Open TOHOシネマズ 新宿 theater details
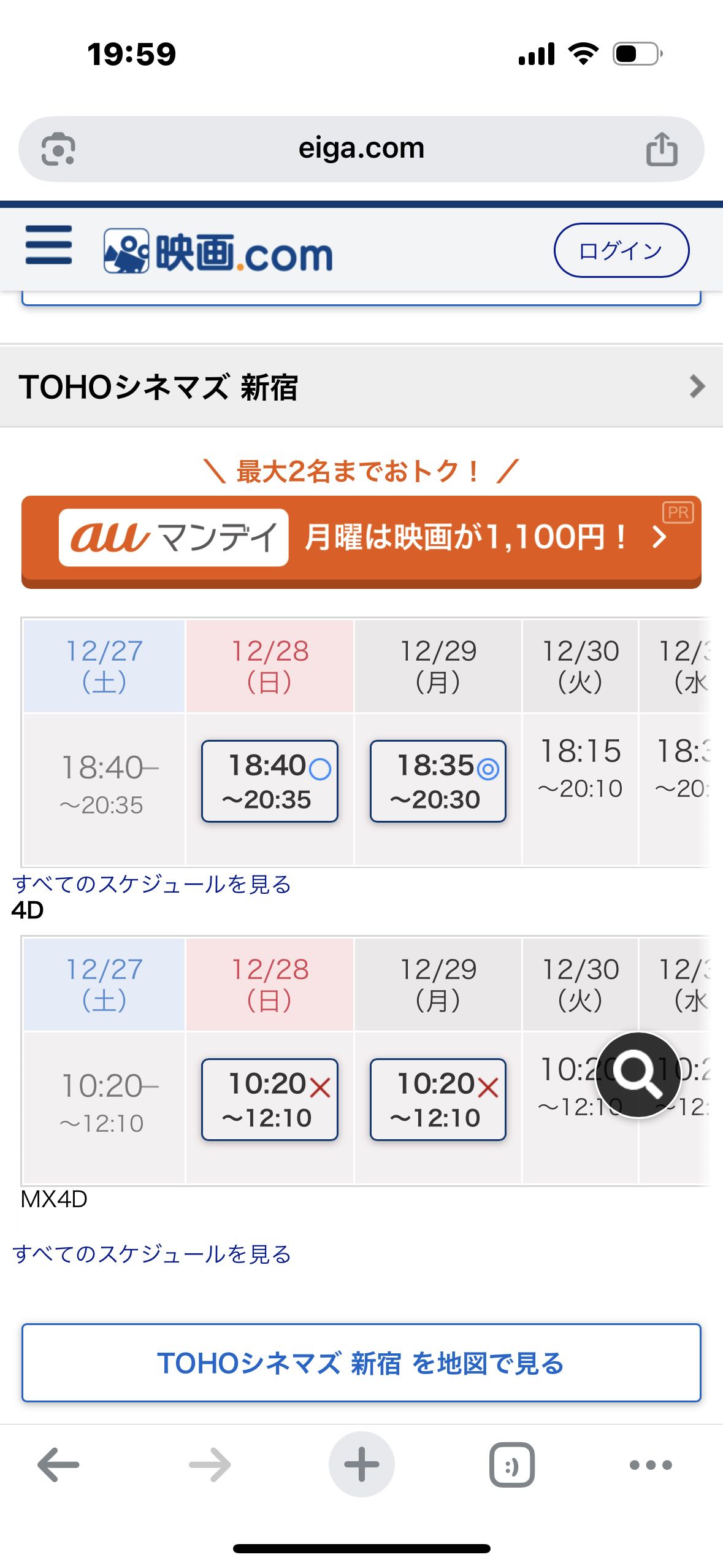 361,386
